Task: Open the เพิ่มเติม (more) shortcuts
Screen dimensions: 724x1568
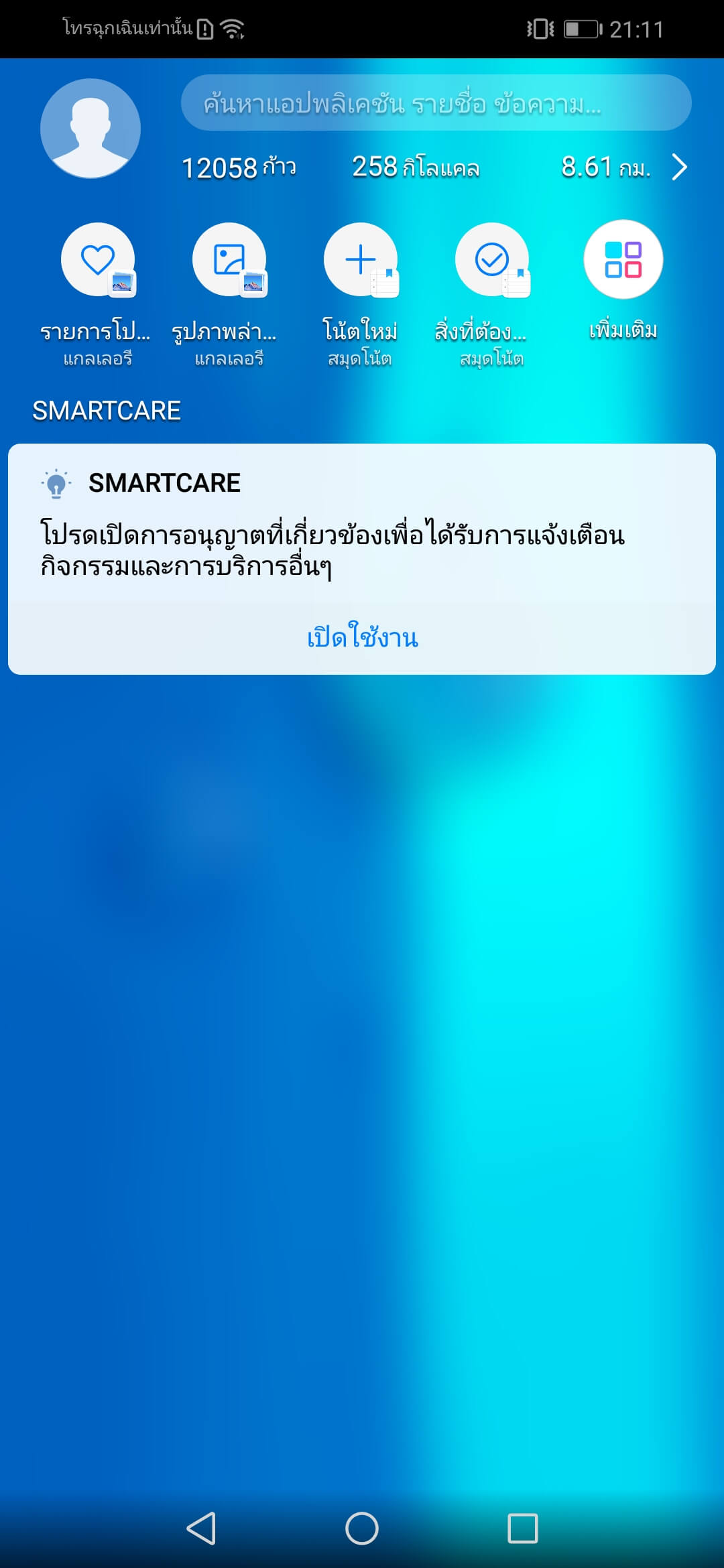Action: click(623, 259)
